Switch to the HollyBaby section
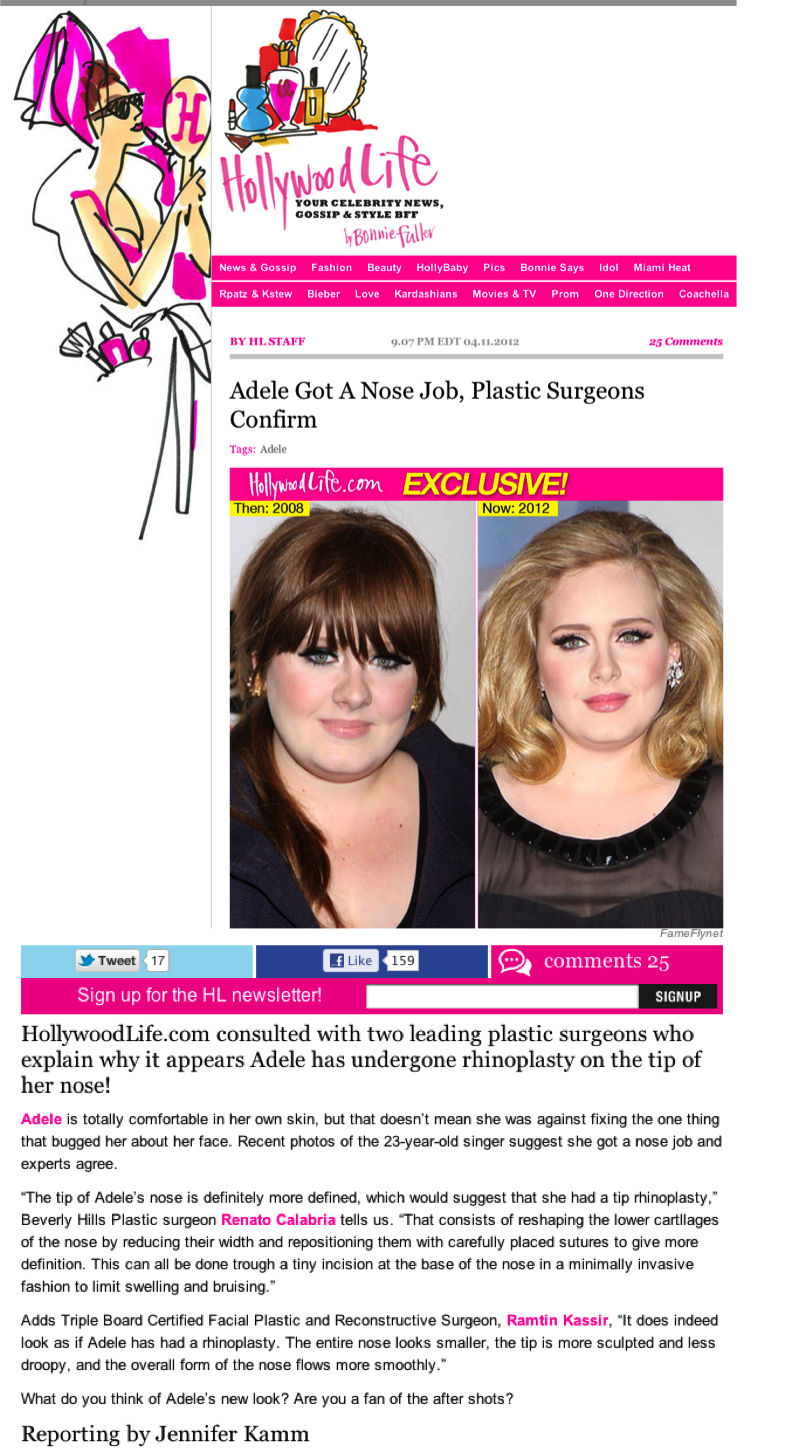This screenshot has height=1453, width=809. (x=442, y=268)
